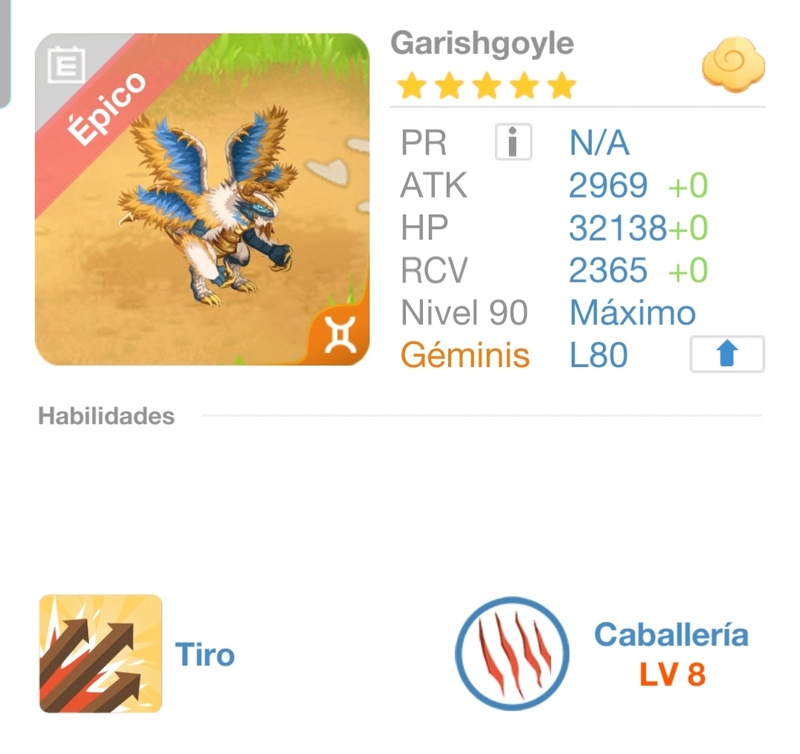Tap the gold cloud icon beside name

[x=733, y=68]
